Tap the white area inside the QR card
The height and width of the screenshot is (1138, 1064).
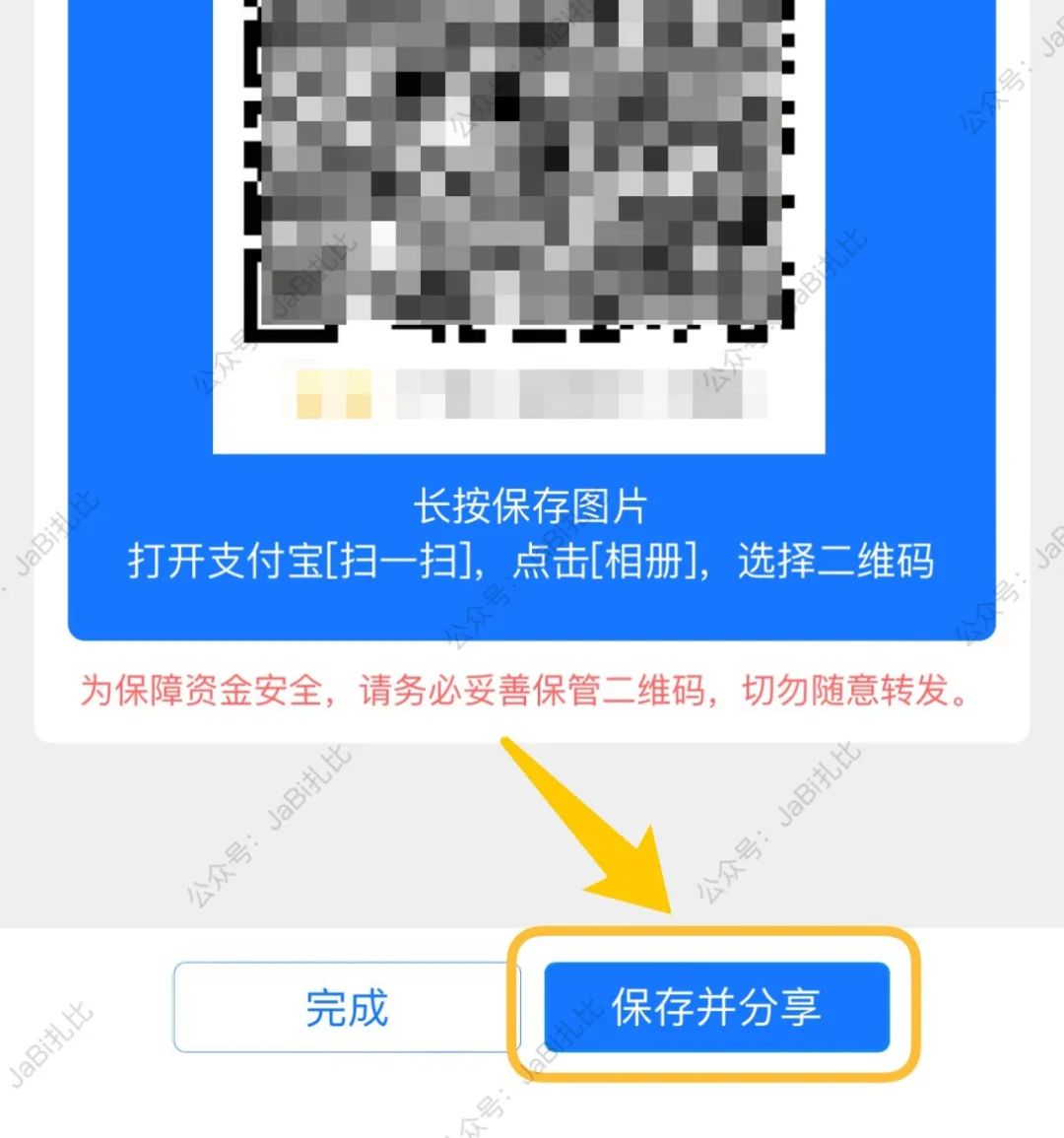[x=532, y=434]
